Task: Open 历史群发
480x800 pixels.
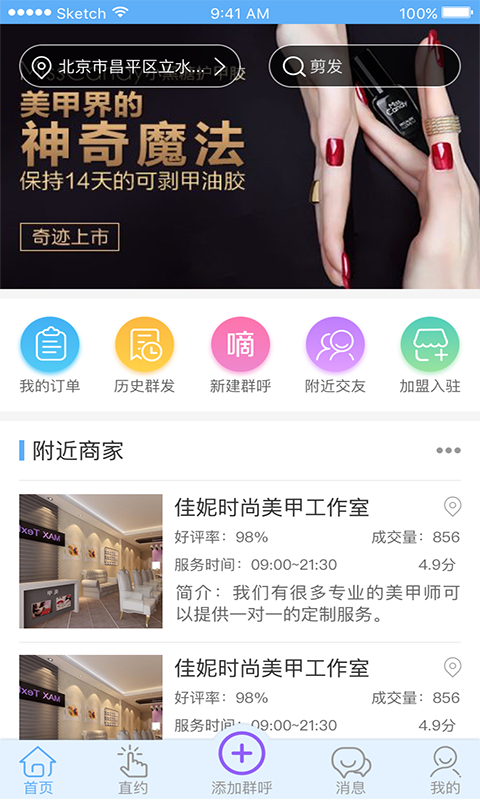Action: point(144,356)
